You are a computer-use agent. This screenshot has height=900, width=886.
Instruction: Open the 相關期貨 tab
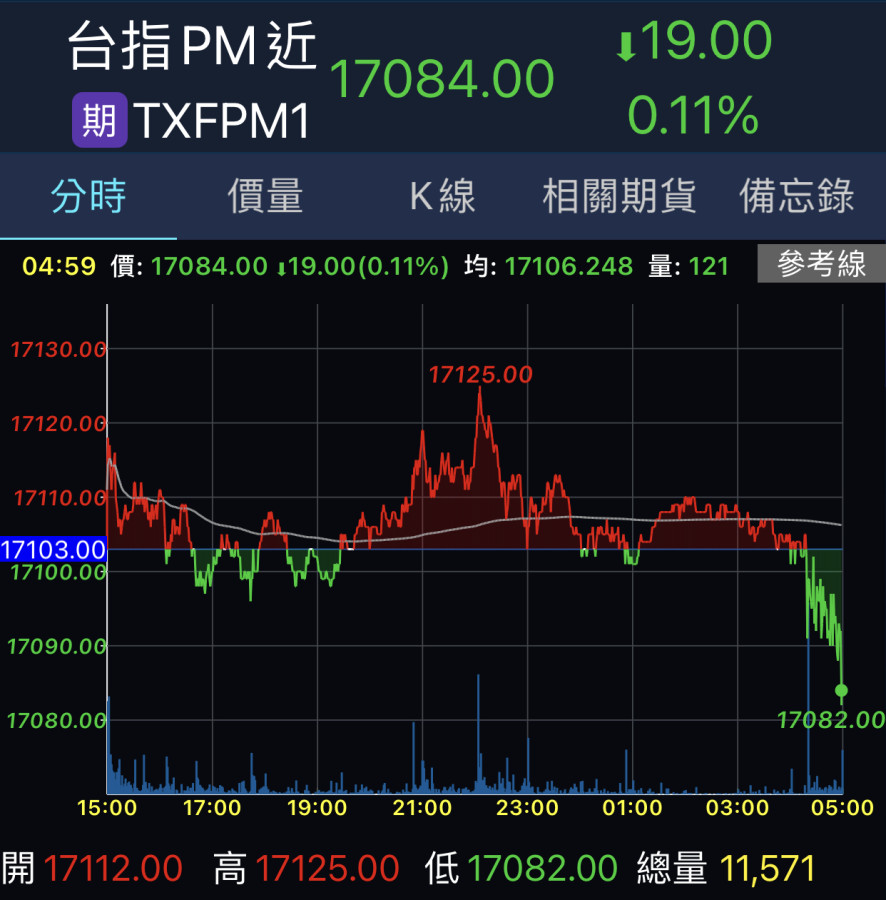click(x=619, y=196)
